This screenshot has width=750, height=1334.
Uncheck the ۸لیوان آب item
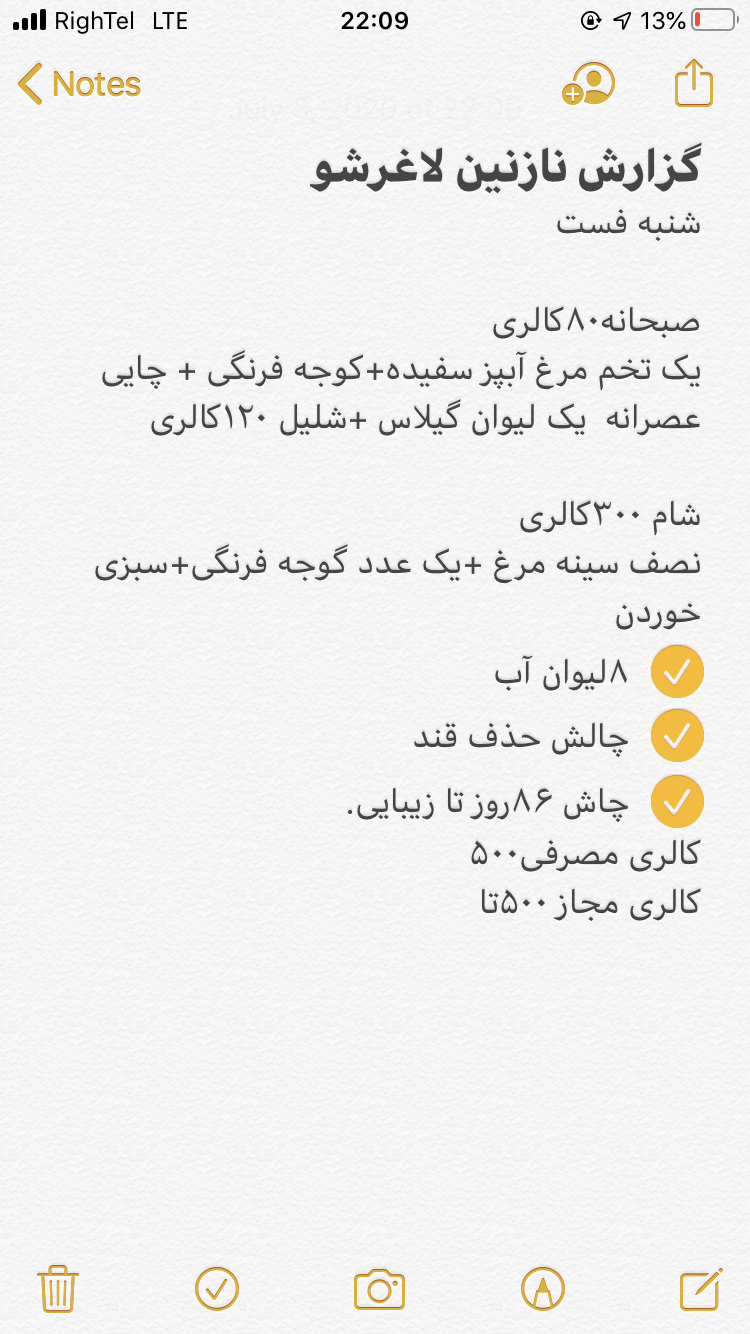point(677,672)
